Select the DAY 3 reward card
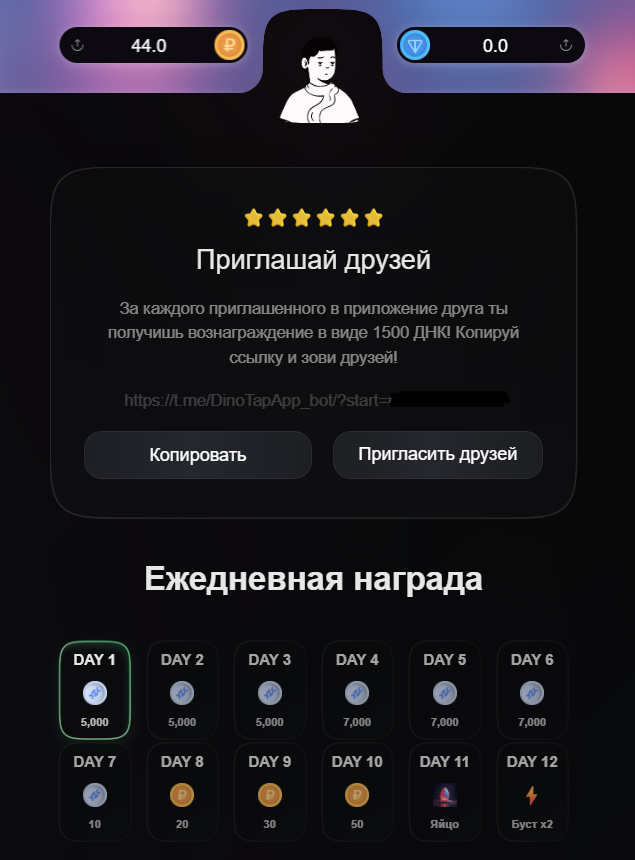Screen dimensions: 635x860 click(270, 690)
